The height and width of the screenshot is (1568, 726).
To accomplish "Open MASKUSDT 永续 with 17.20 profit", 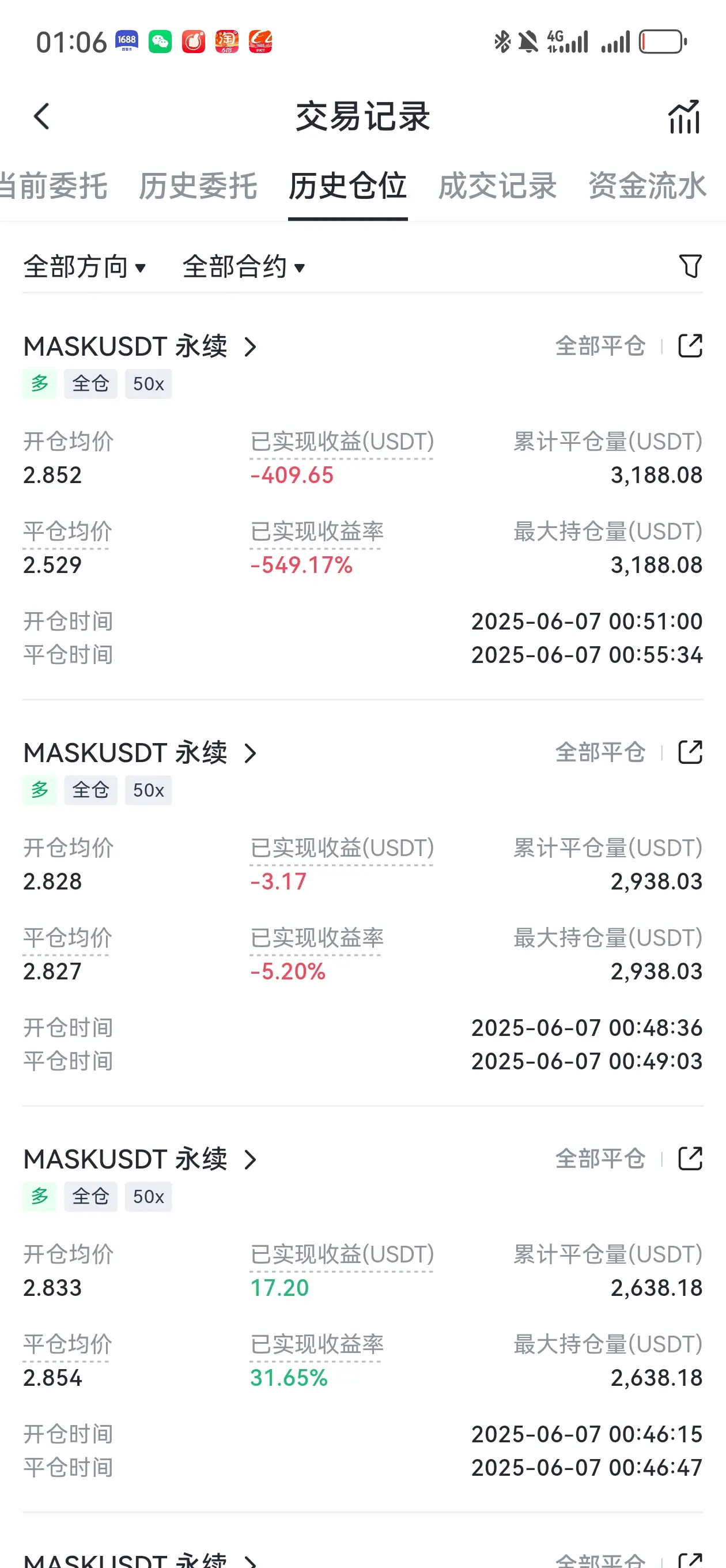I will tap(141, 1159).
